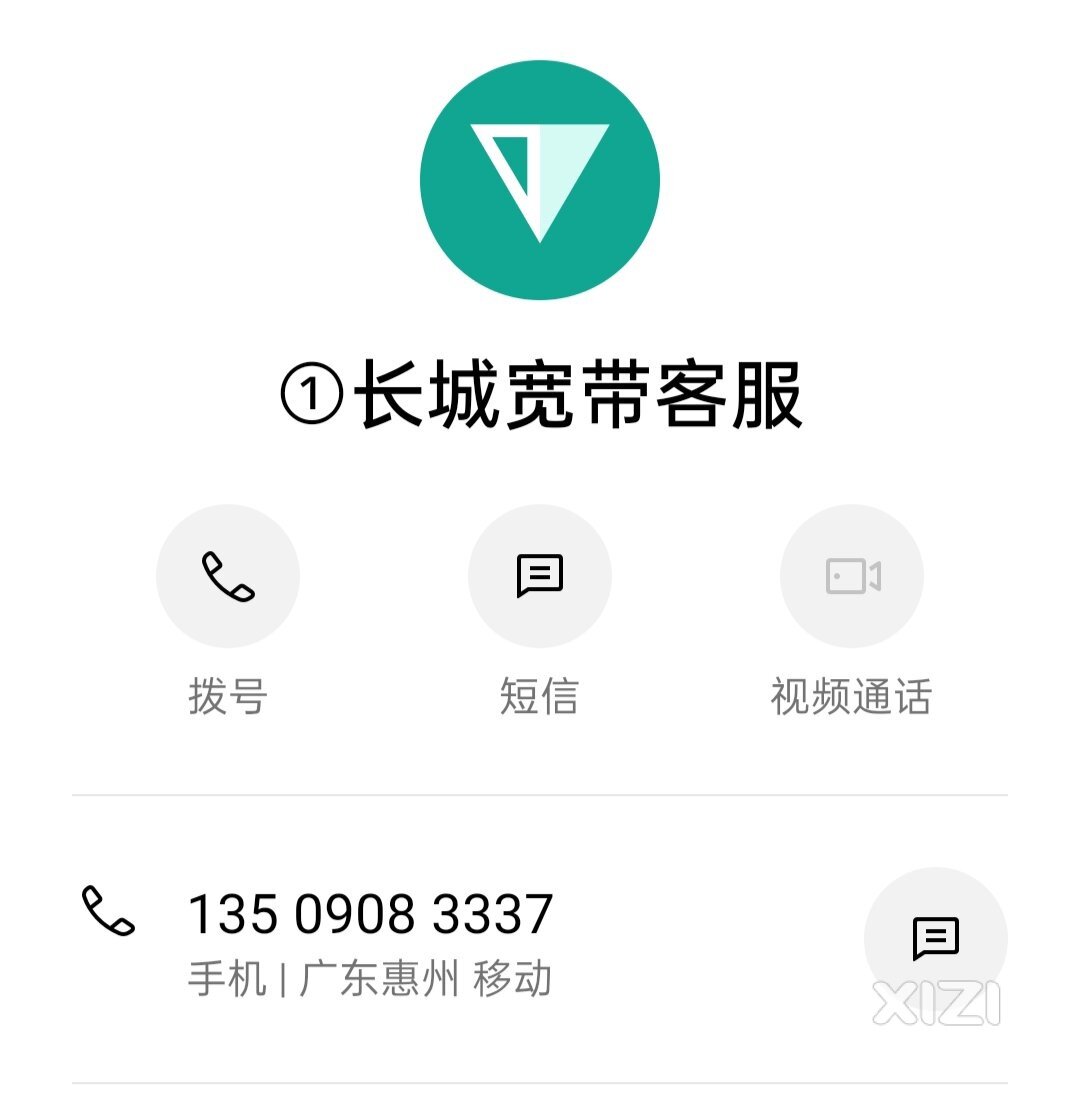Start a 视频通话 video call
Screen dimensions: 1080x1105
pos(852,577)
